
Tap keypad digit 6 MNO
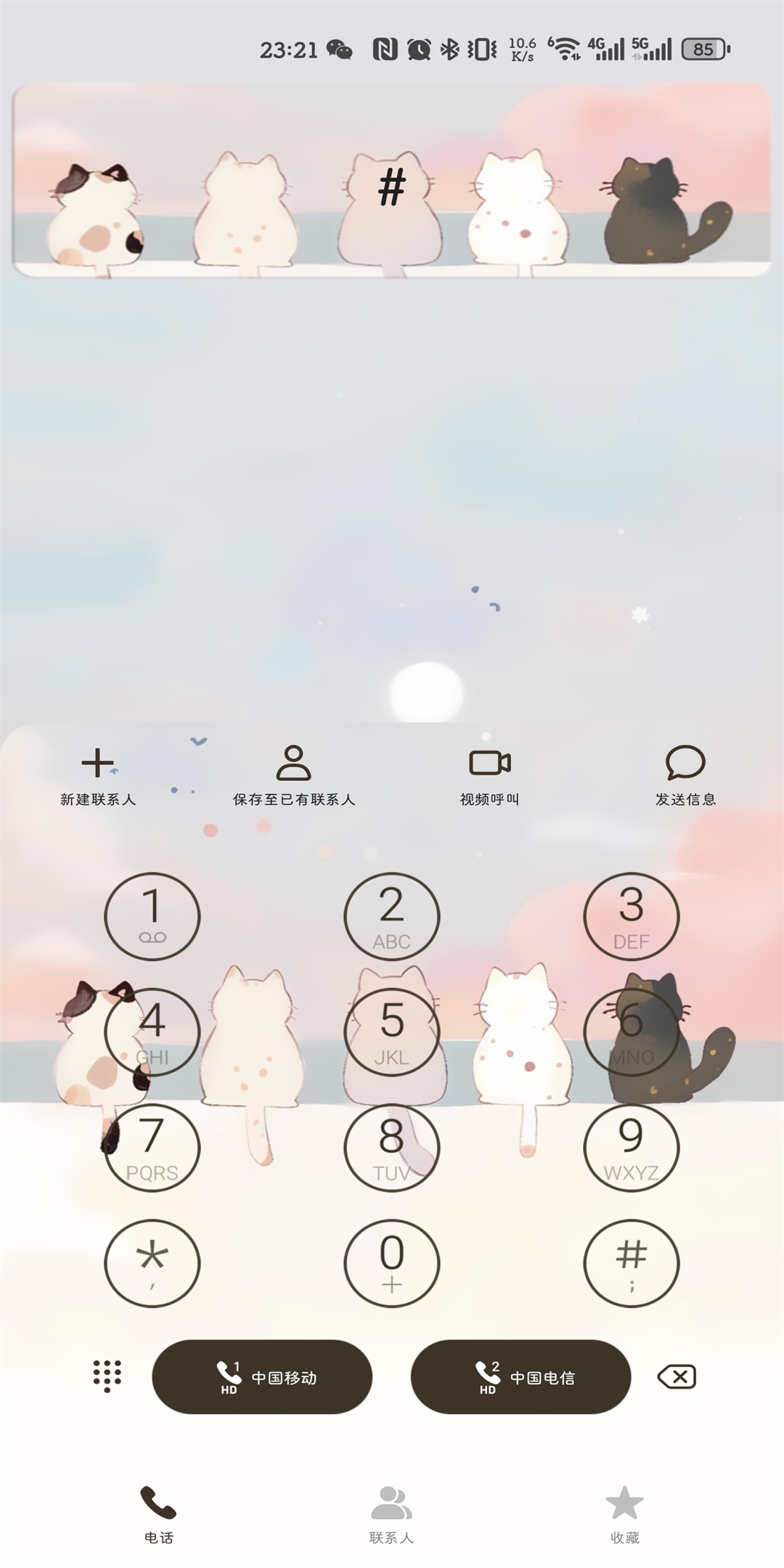coord(632,1032)
